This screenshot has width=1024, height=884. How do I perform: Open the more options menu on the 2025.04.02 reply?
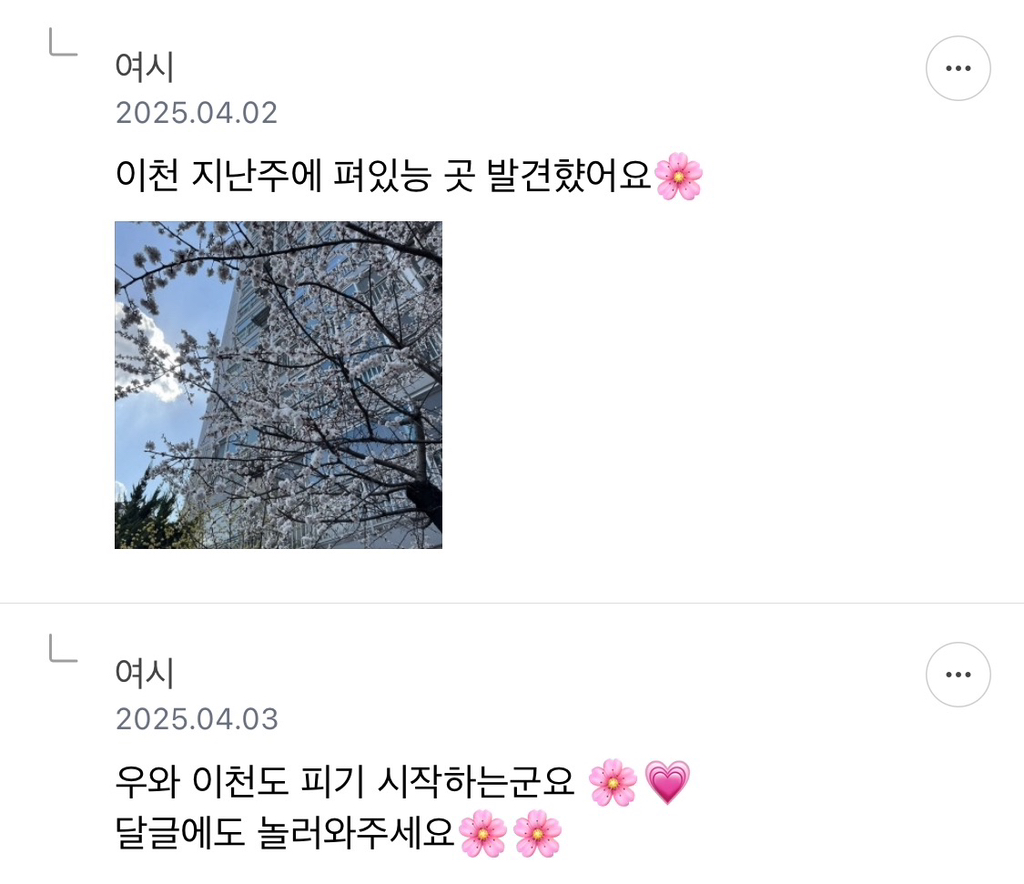pyautogui.click(x=957, y=68)
